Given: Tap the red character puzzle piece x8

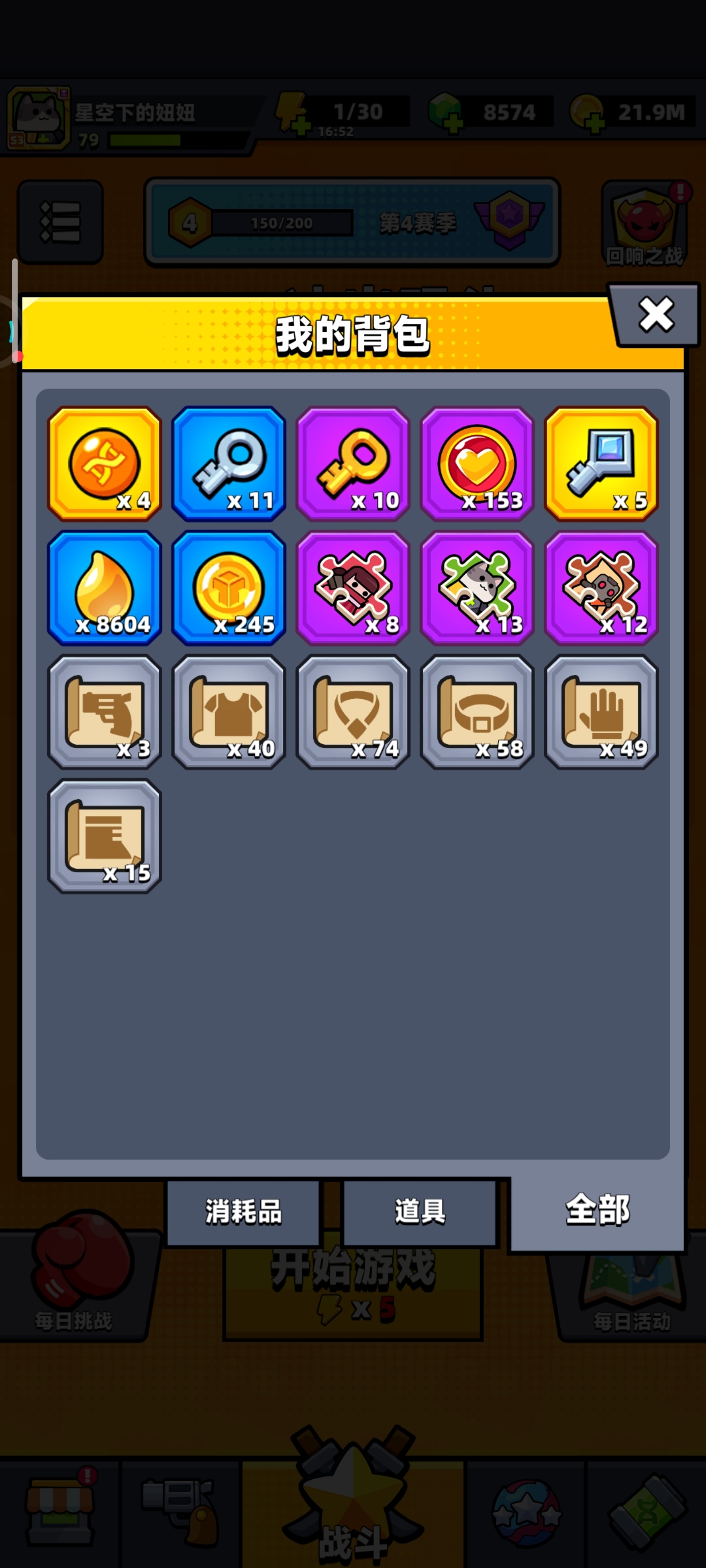Looking at the screenshot, I should point(353,588).
